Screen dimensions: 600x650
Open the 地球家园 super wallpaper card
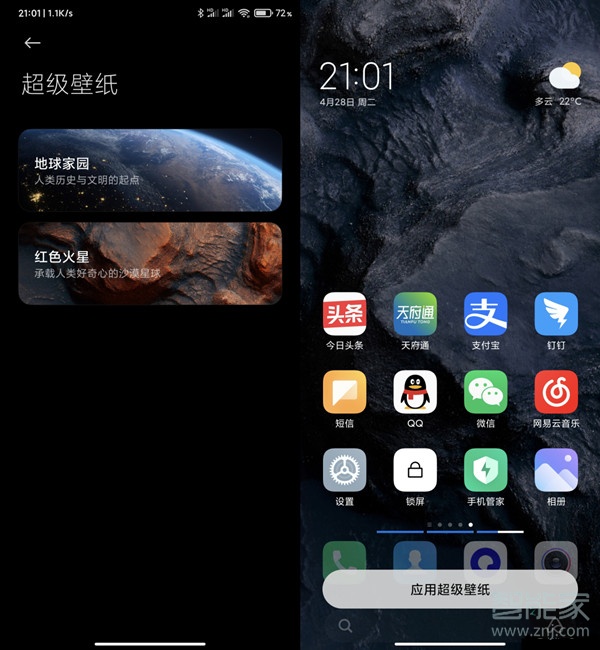pos(150,170)
